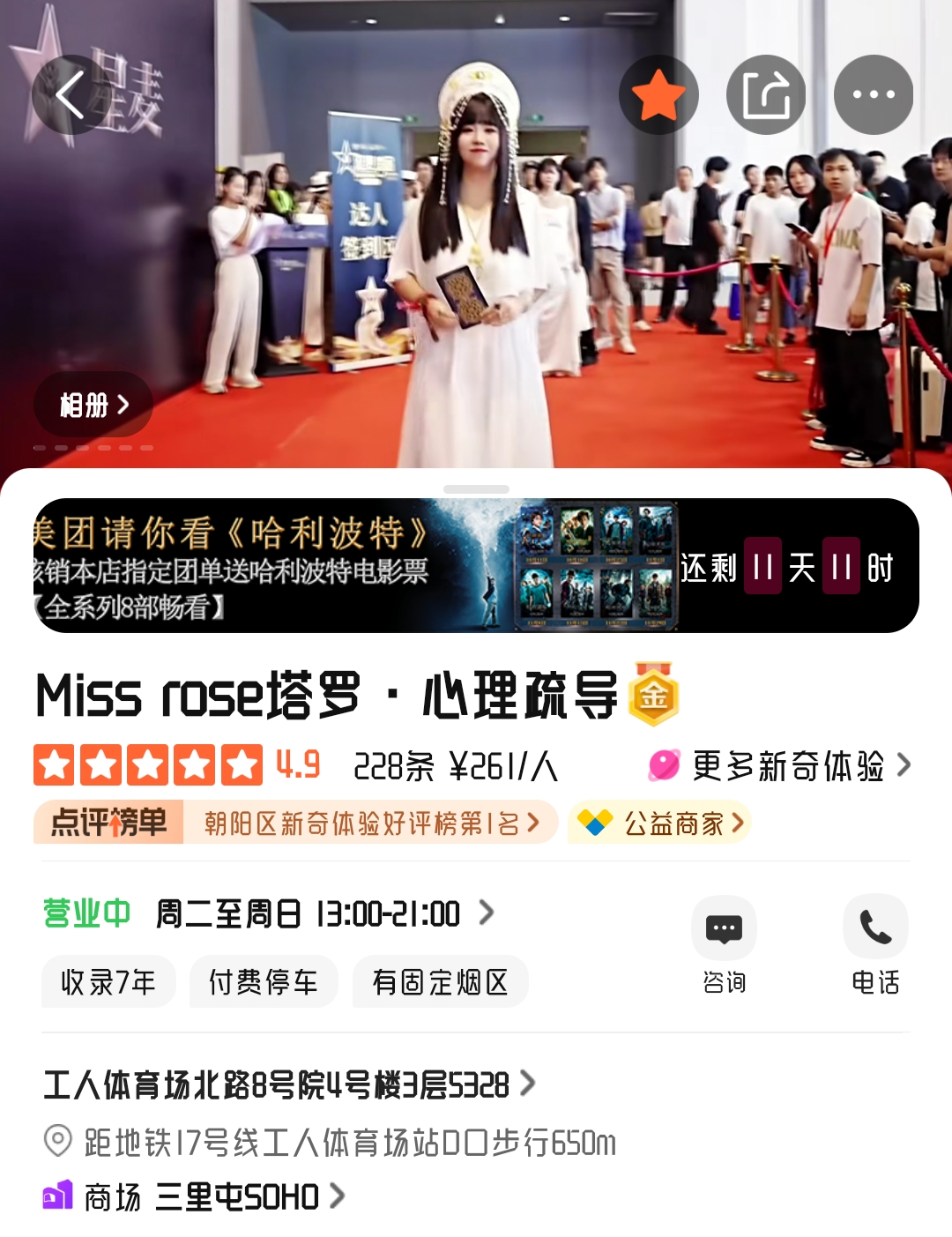952x1237 pixels.
Task: Call the shop via 电话
Action: point(875,945)
